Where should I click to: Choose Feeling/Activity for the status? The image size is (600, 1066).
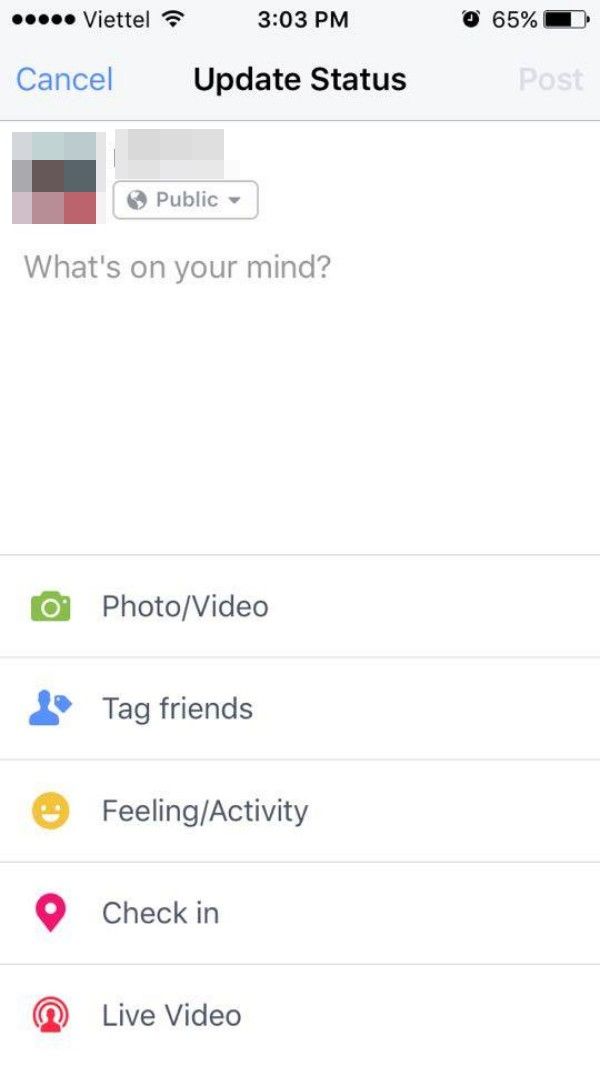click(204, 811)
